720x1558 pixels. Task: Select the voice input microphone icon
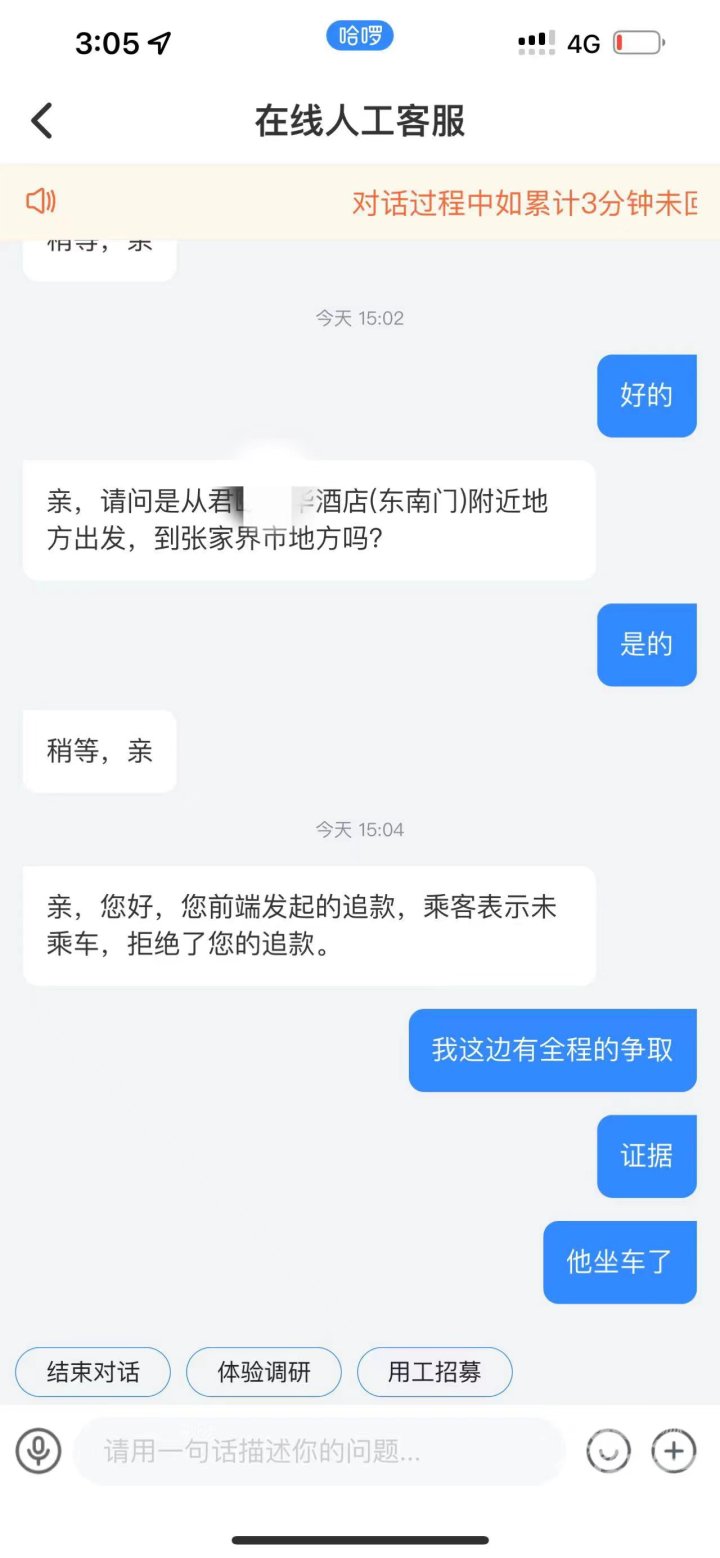(x=38, y=1450)
